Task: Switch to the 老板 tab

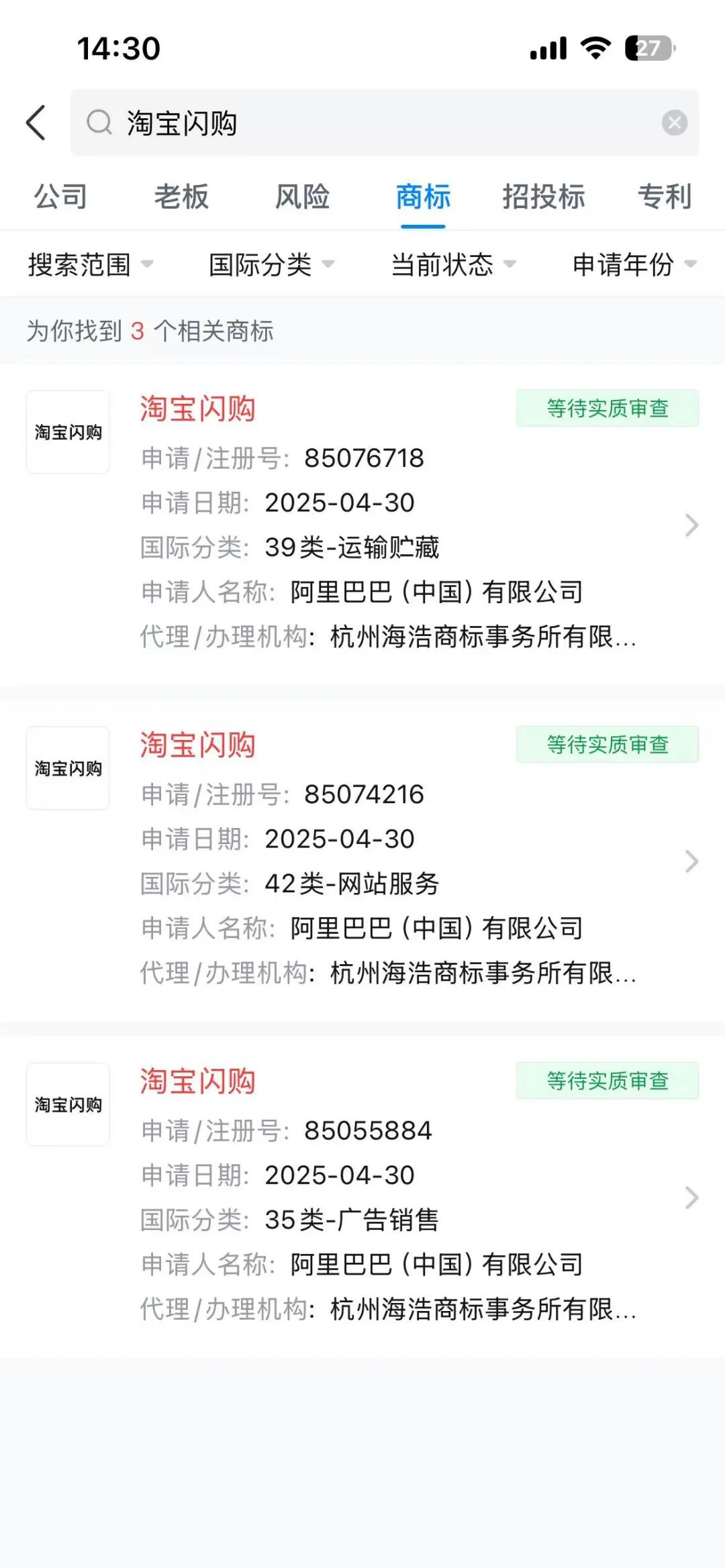Action: [x=181, y=197]
